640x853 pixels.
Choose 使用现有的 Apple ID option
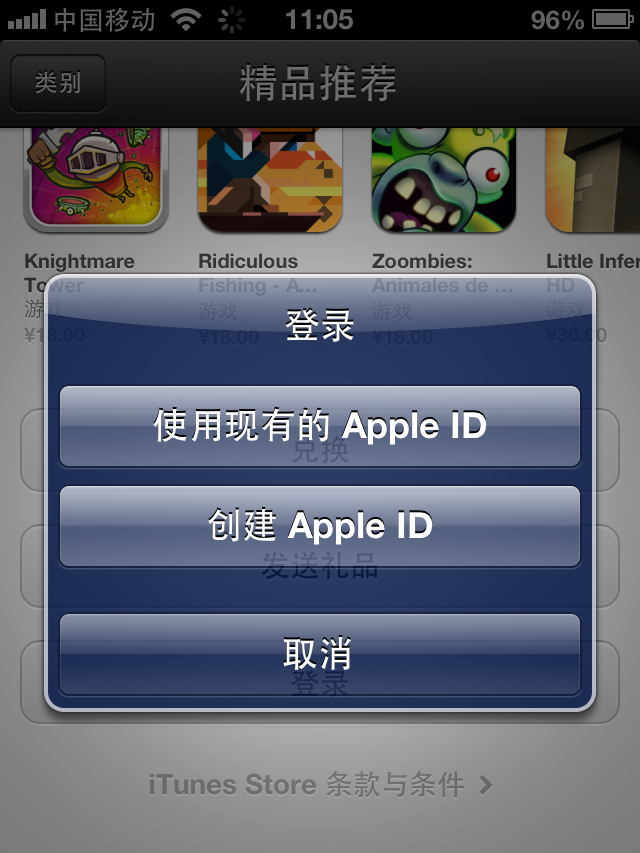pos(320,427)
